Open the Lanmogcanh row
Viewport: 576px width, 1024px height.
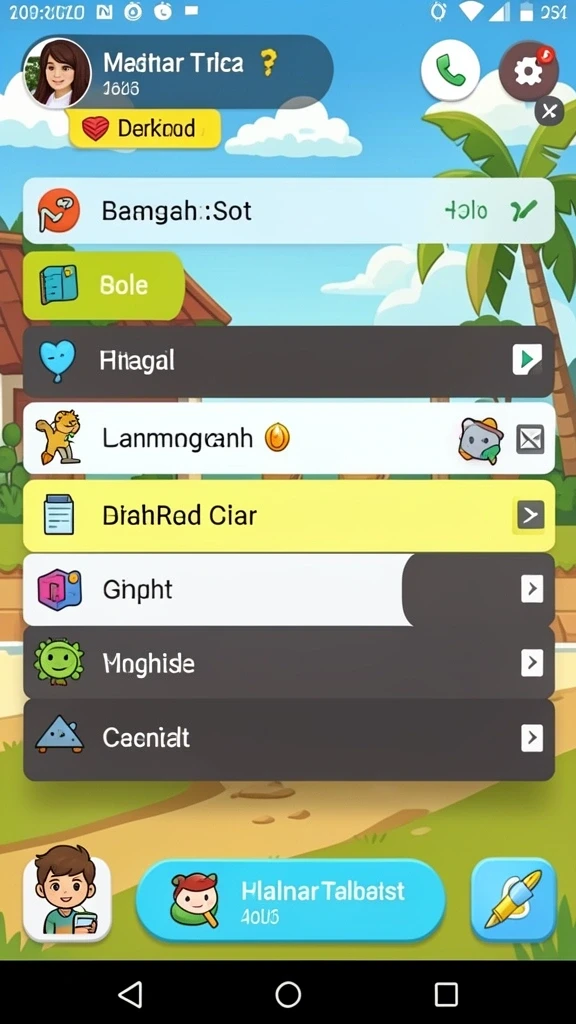[x=289, y=438]
